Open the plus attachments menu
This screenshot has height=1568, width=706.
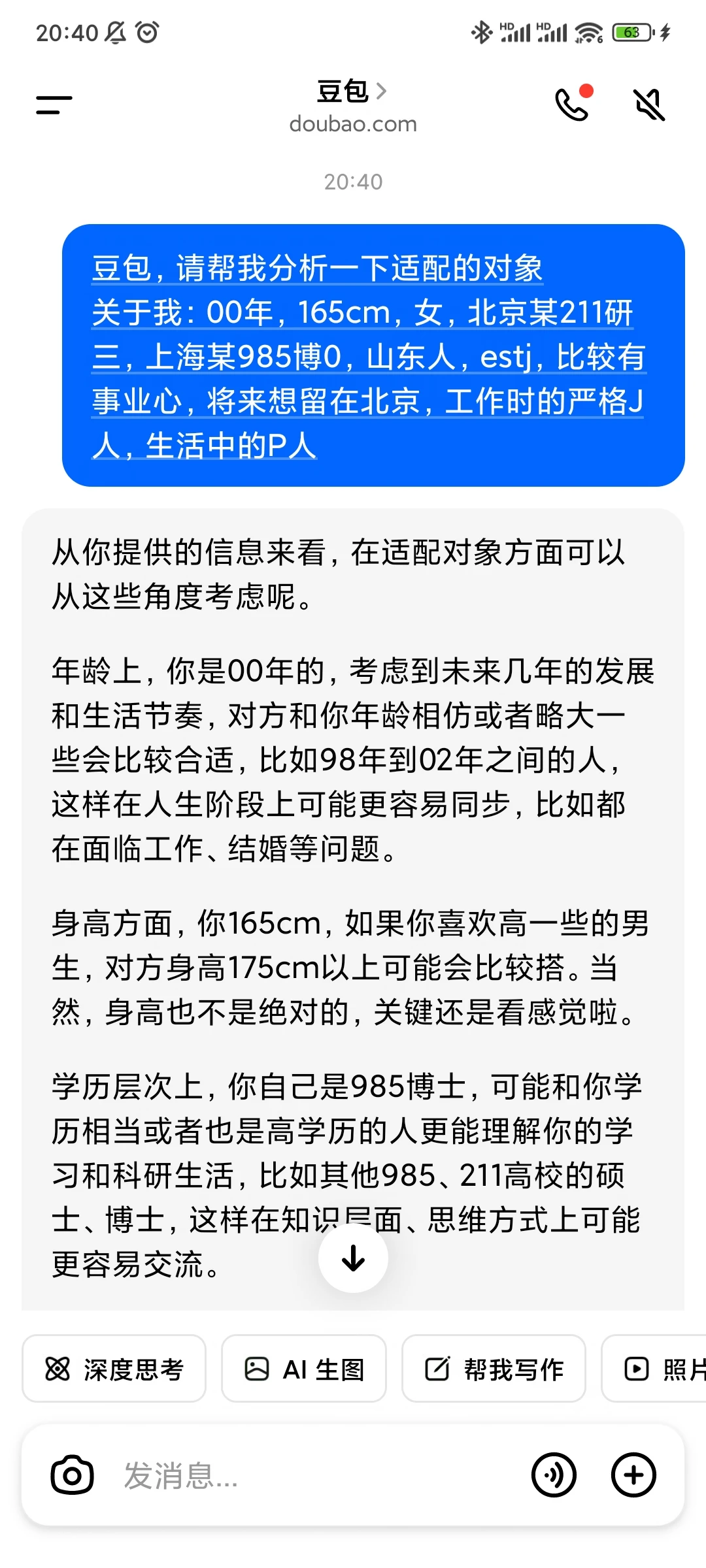(x=633, y=1475)
